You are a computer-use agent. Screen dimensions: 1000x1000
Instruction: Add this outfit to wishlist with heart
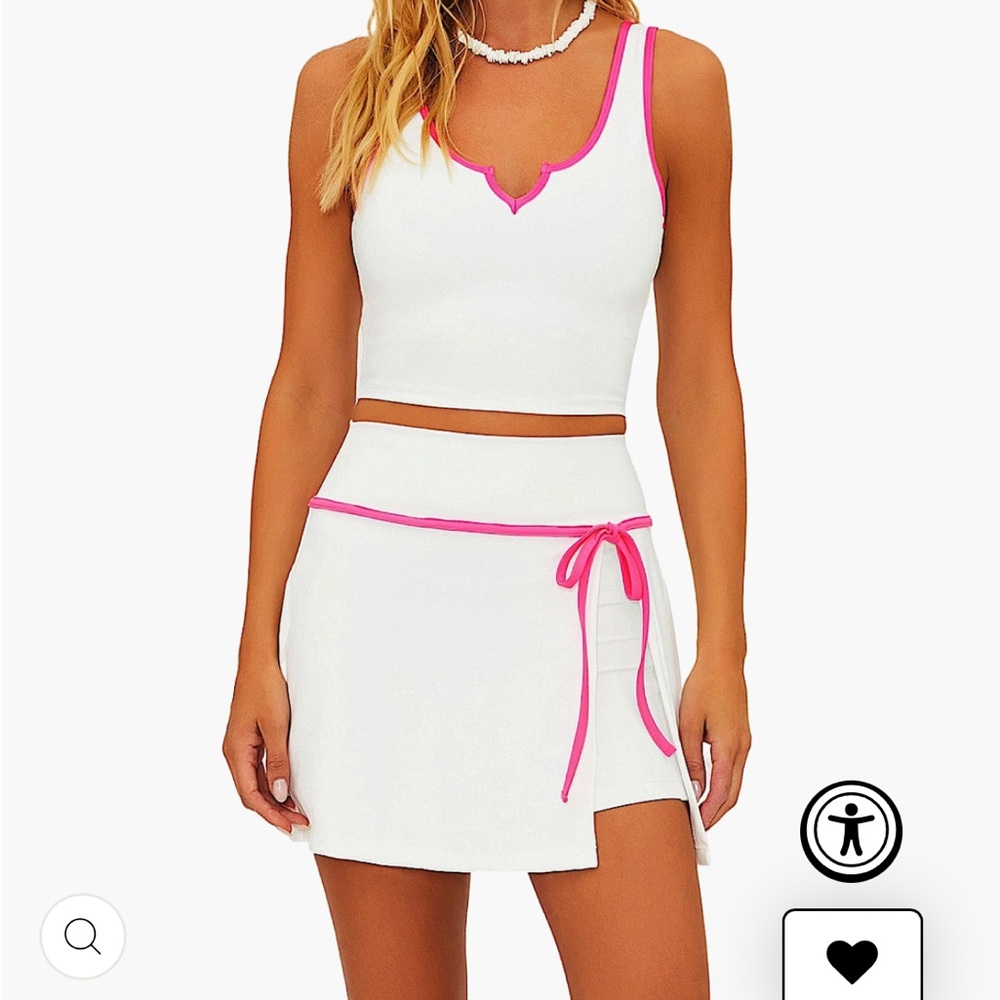(x=852, y=960)
